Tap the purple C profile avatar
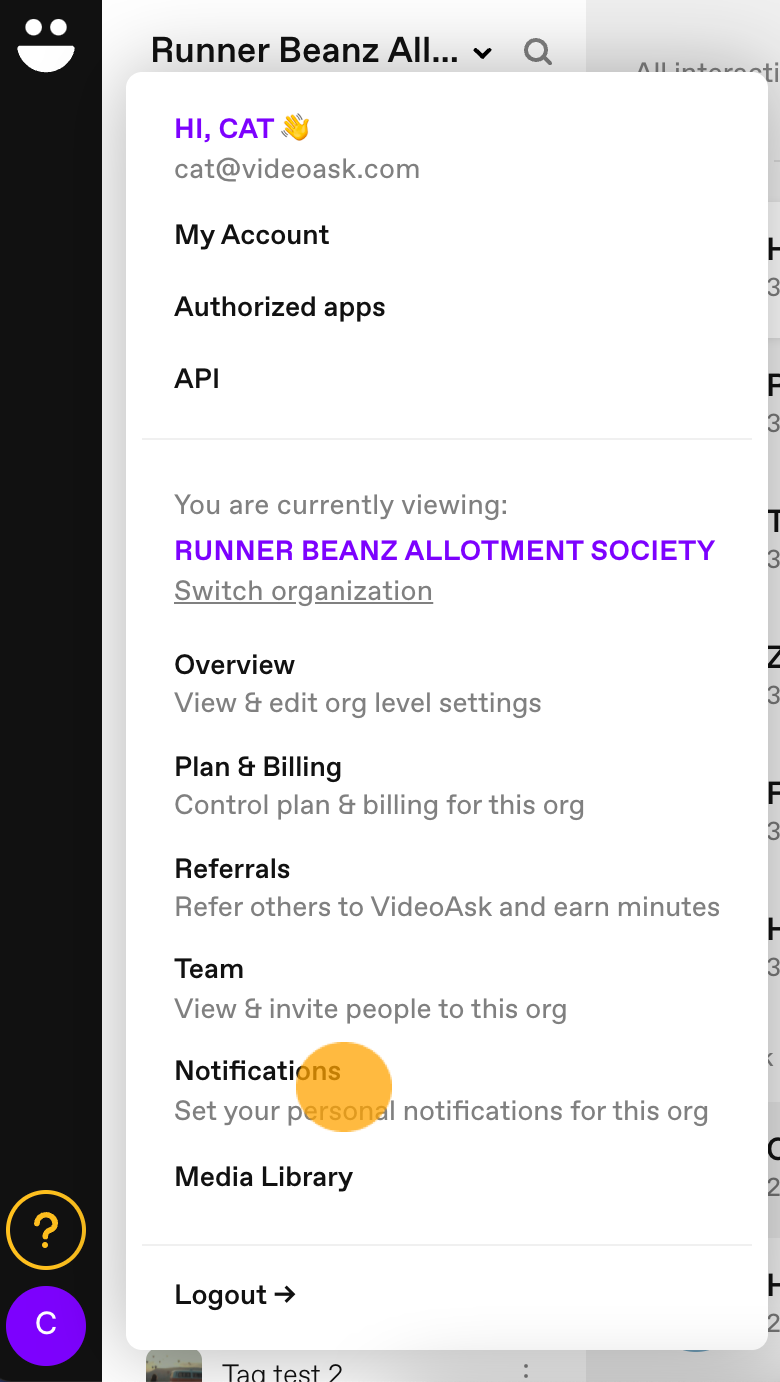 click(x=46, y=1325)
